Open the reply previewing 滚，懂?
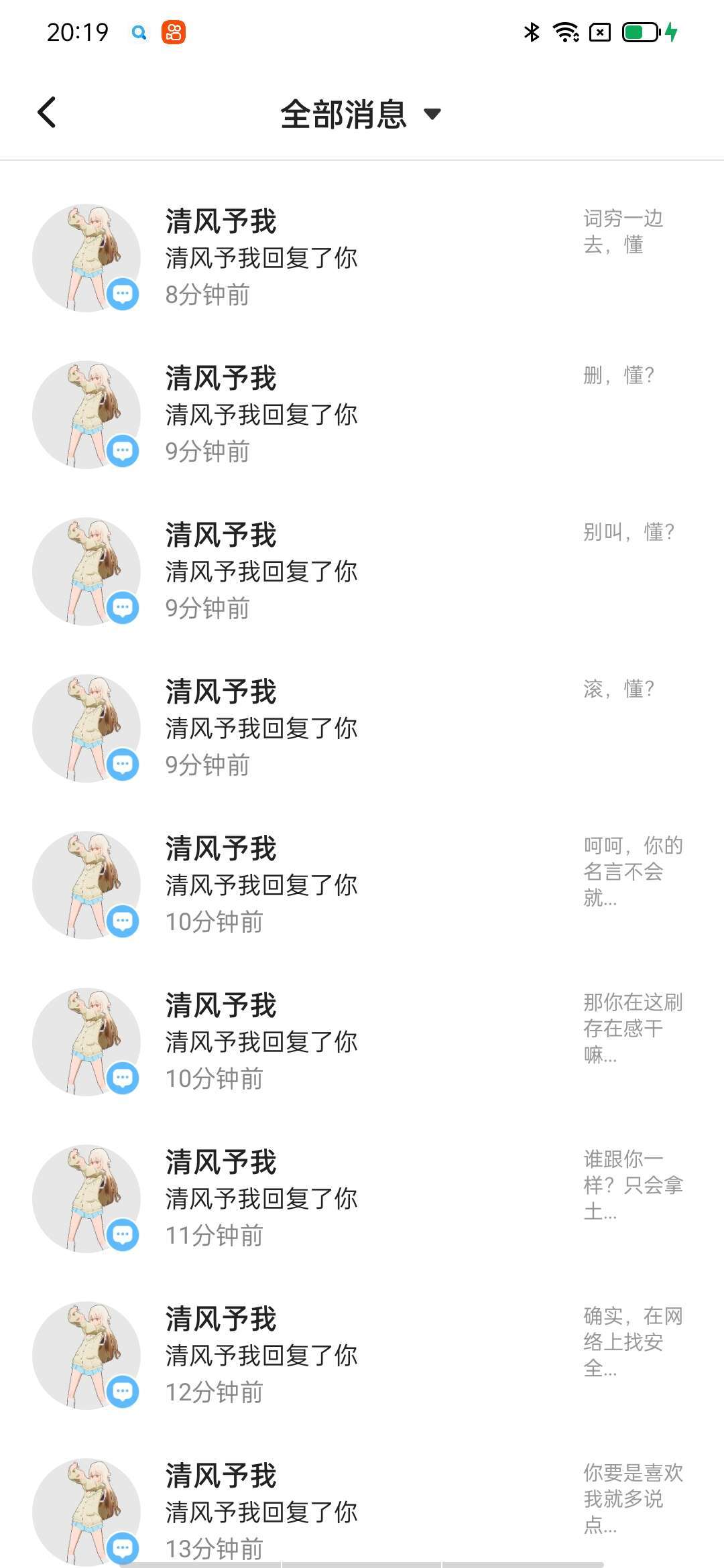 point(362,728)
